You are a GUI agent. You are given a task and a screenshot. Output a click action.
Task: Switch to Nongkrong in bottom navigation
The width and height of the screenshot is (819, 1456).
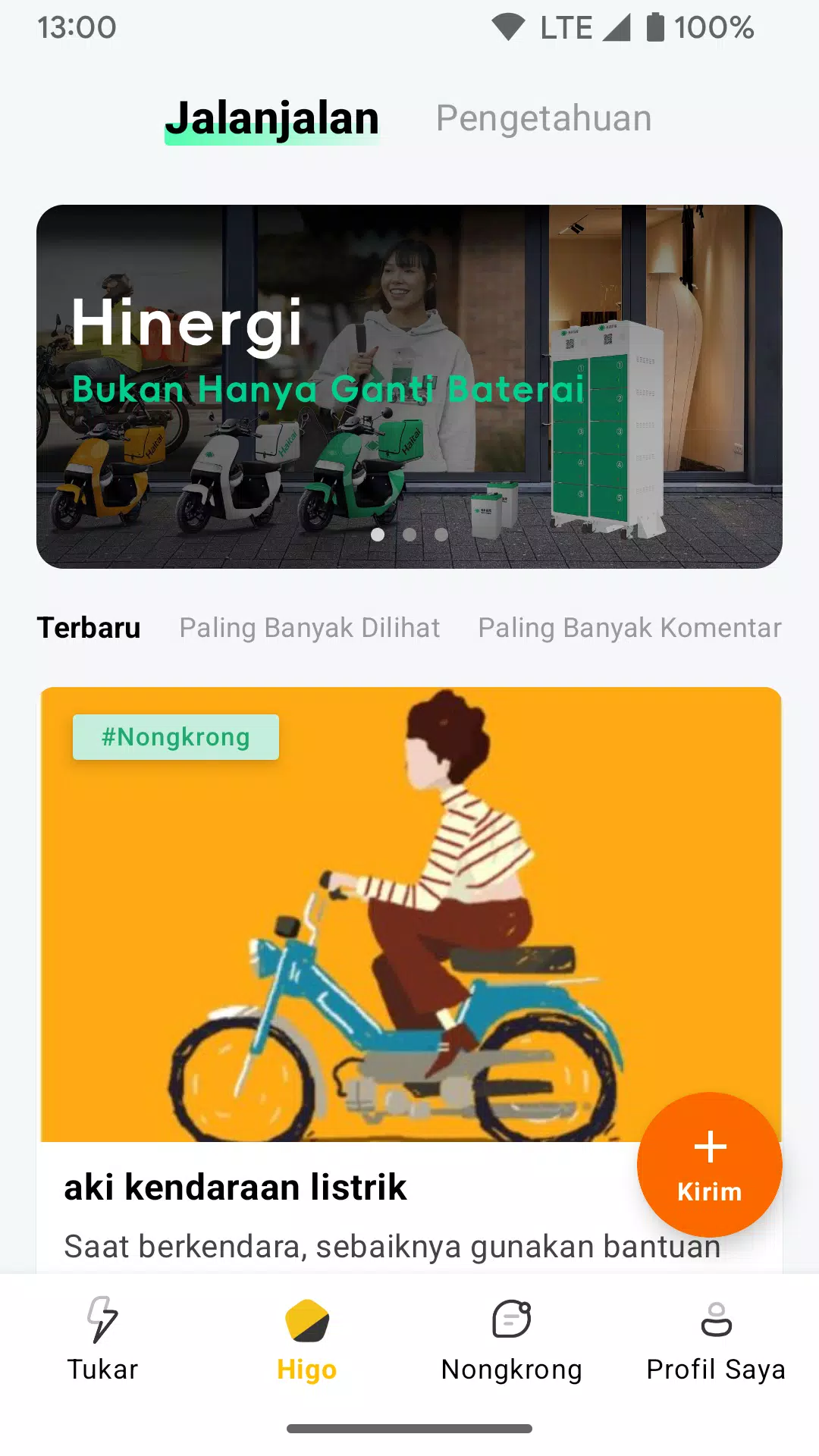tap(512, 1339)
